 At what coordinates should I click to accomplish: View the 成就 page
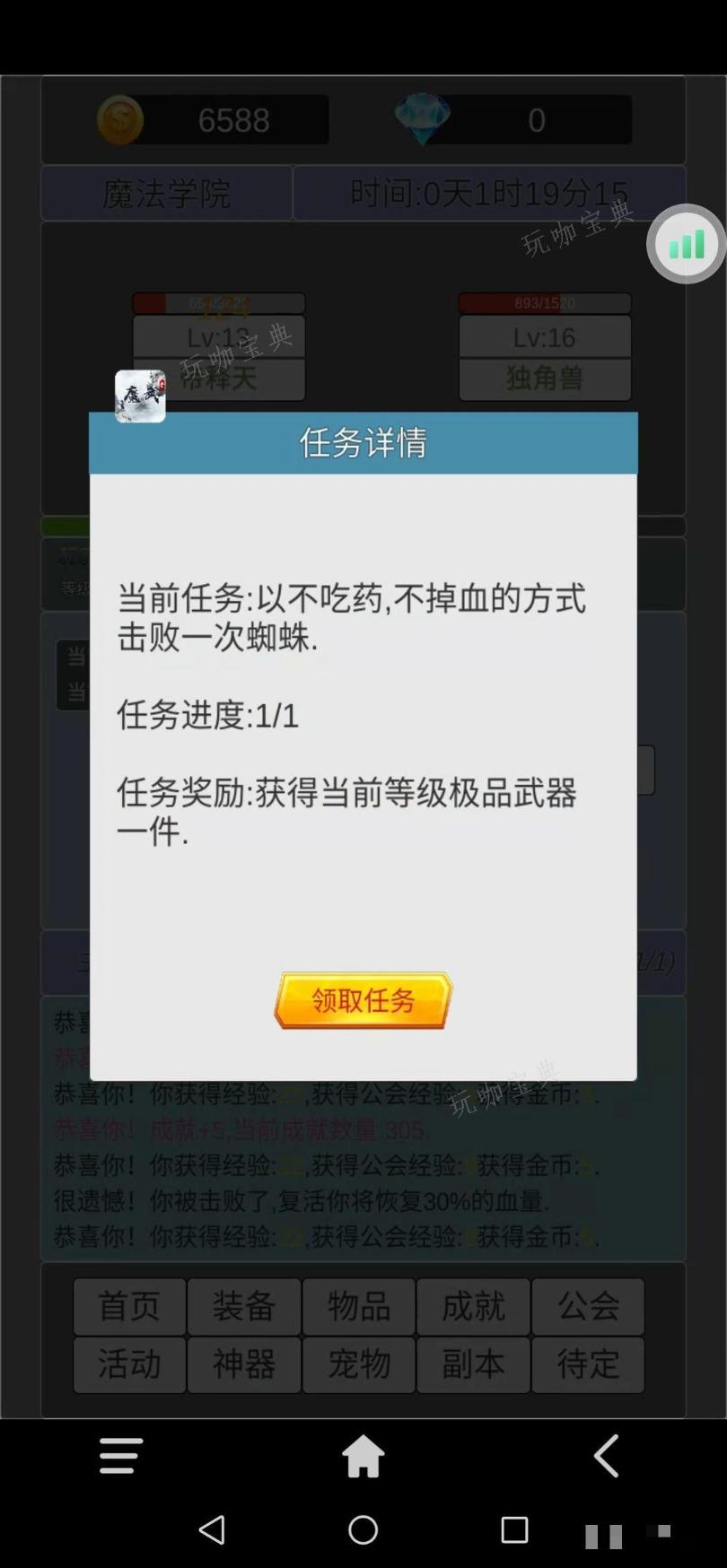click(x=473, y=1306)
